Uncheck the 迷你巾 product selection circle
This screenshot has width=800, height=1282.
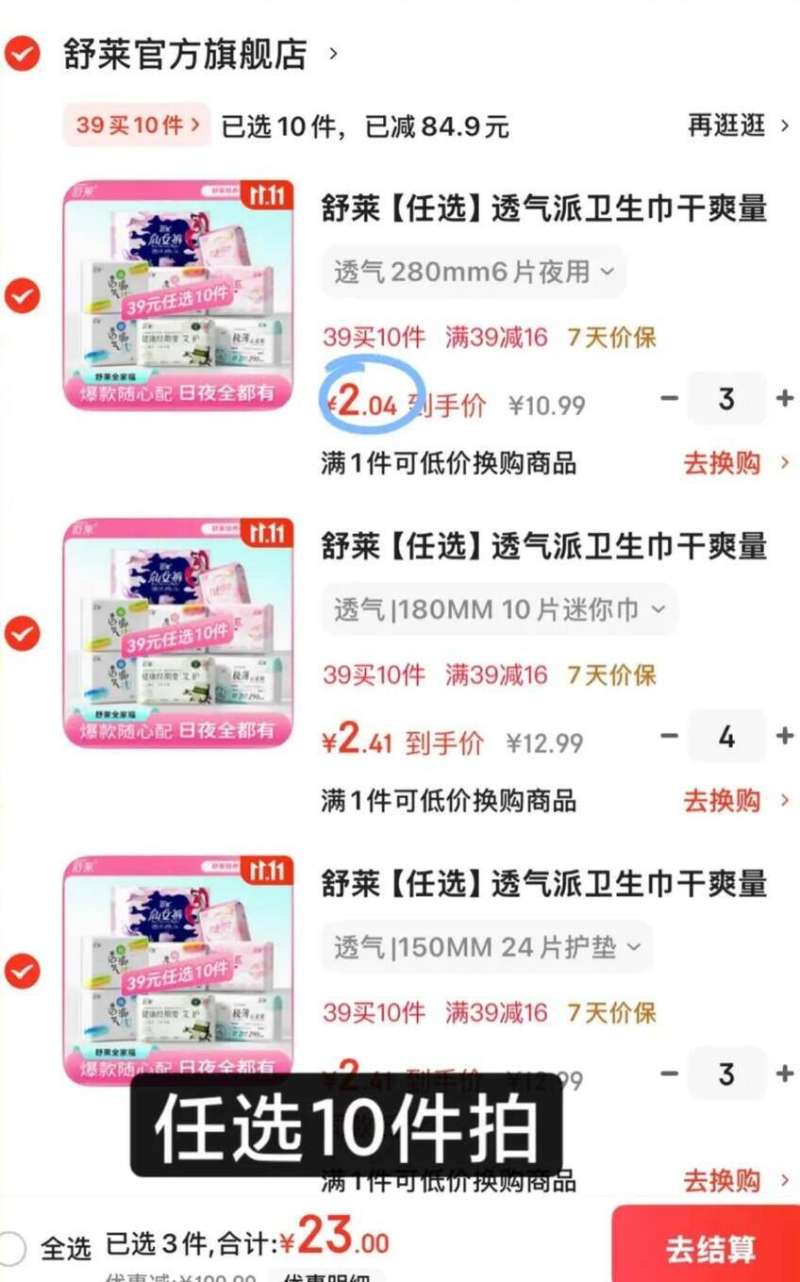point(20,633)
